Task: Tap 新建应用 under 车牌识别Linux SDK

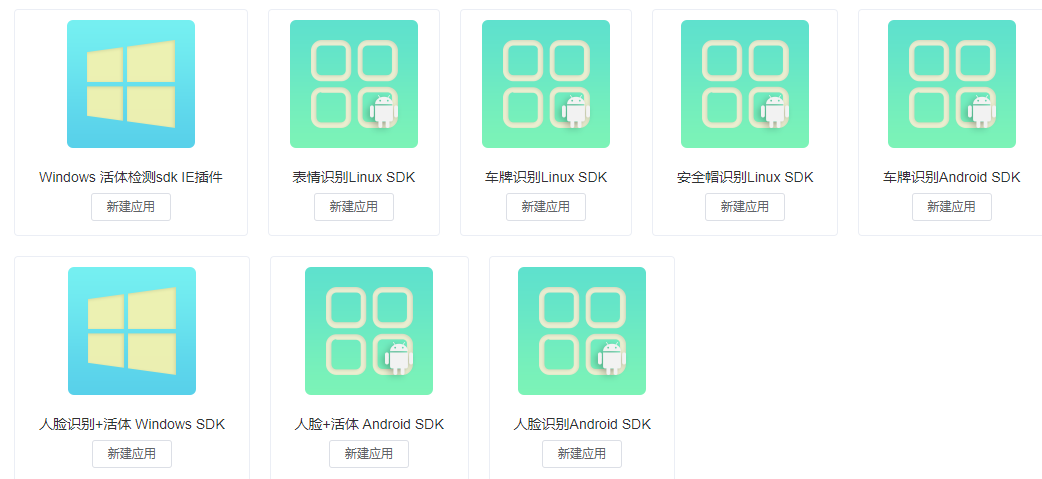Action: (546, 207)
